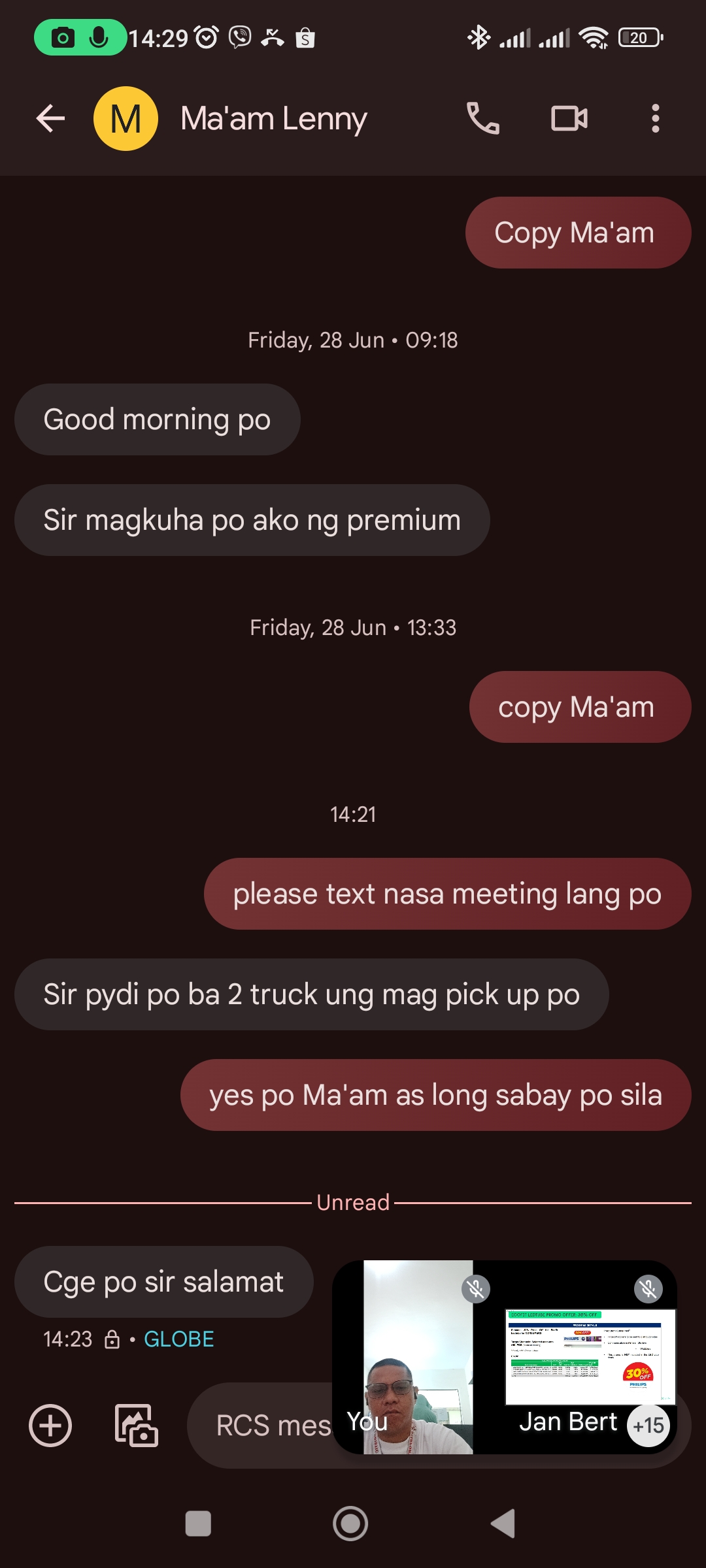This screenshot has width=706, height=1568.
Task: Go back to the conversations list
Action: (50, 119)
